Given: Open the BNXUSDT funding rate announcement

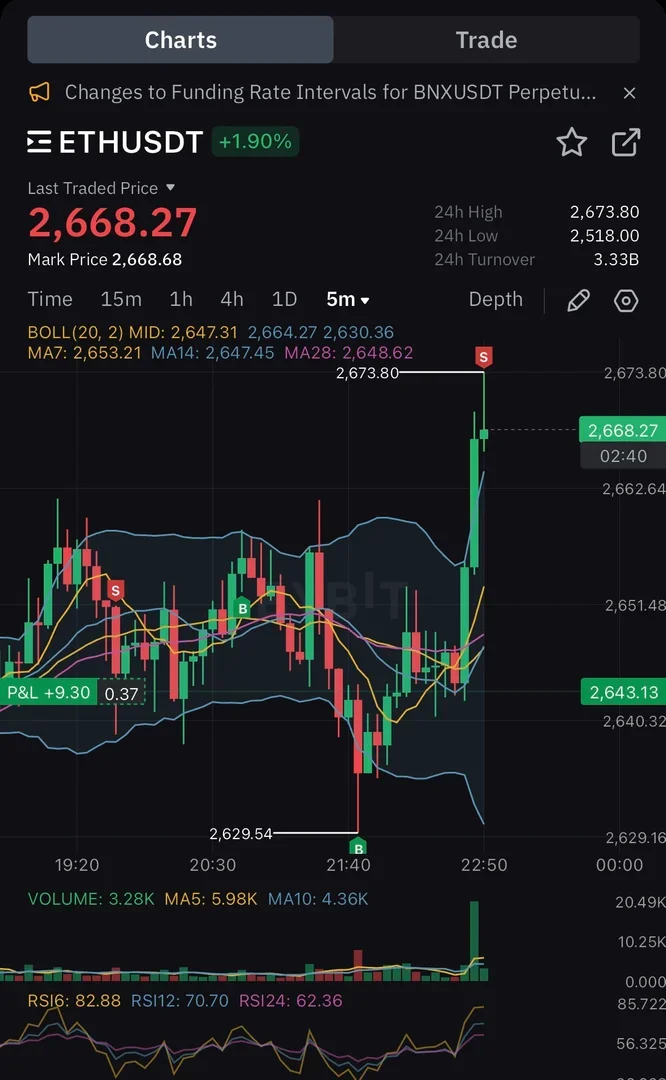Looking at the screenshot, I should click(x=330, y=93).
